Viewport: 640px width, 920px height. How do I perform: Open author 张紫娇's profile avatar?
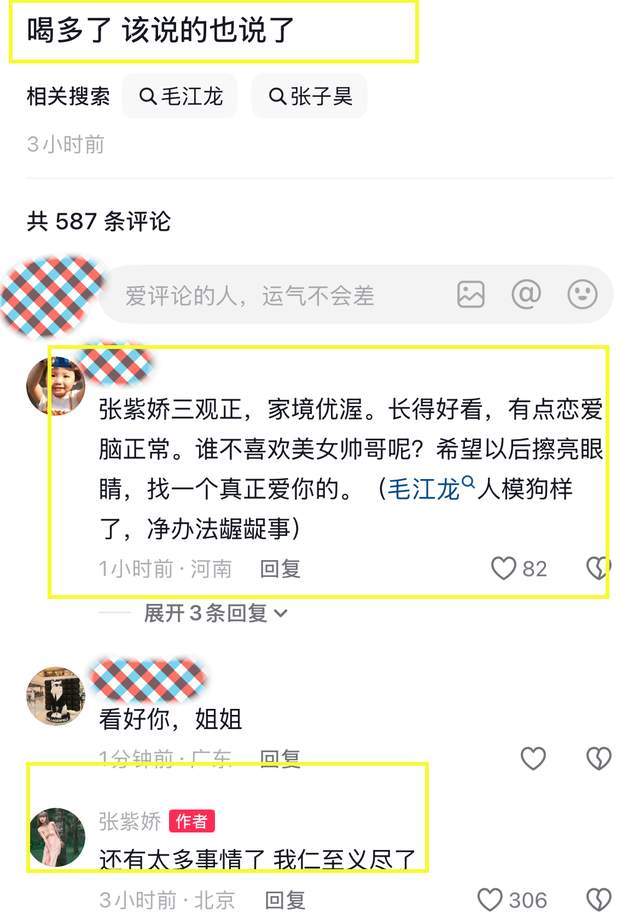coord(55,837)
